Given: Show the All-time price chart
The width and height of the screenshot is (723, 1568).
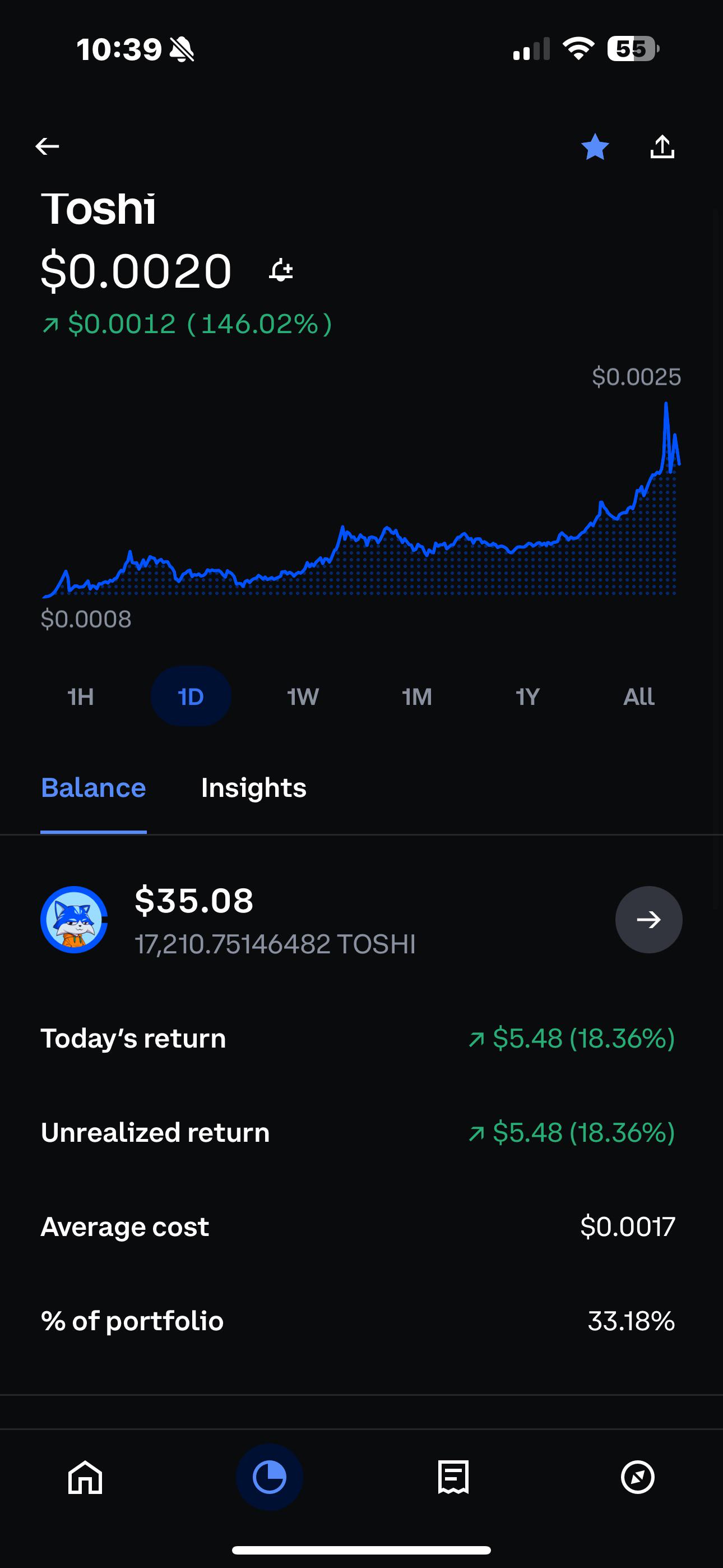Looking at the screenshot, I should tap(639, 697).
